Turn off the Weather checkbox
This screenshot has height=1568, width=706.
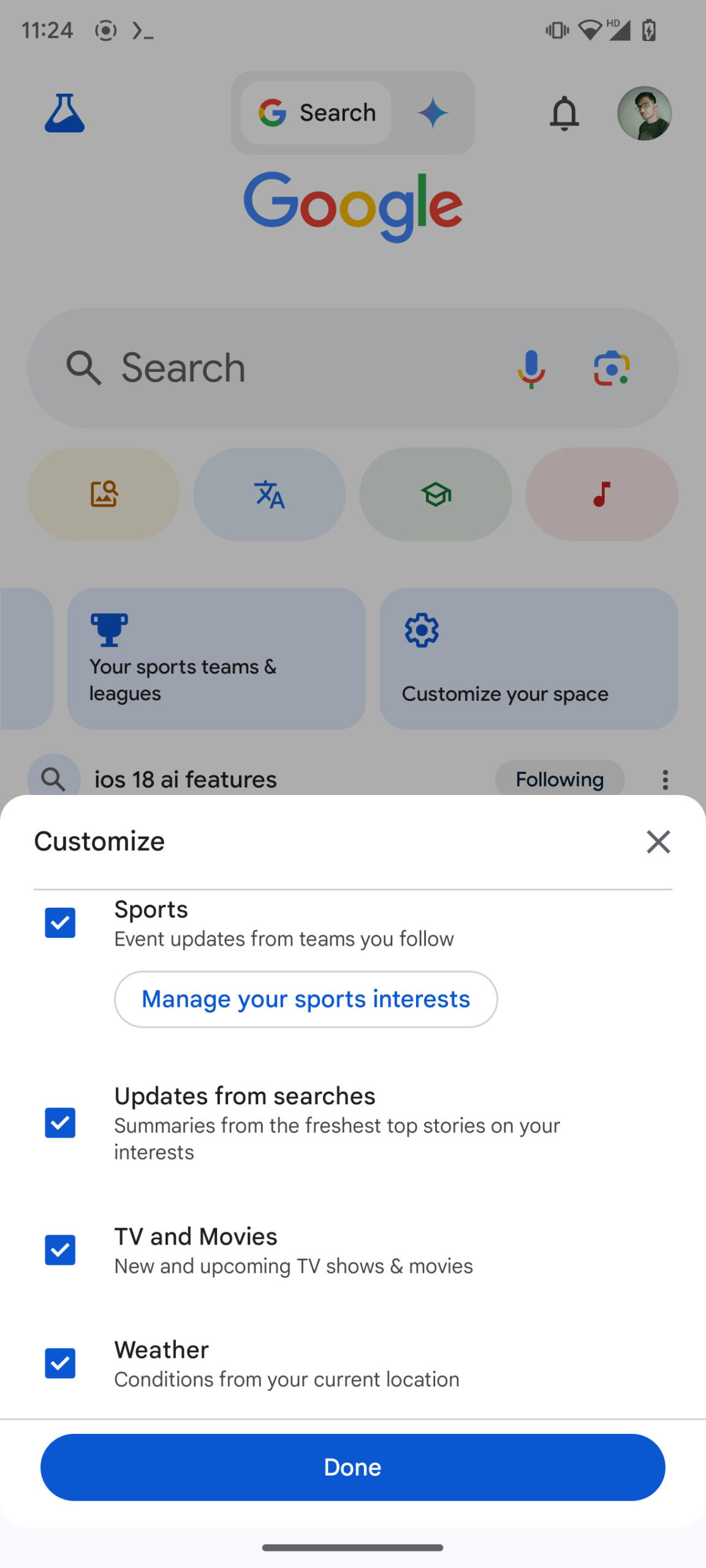(60, 1363)
